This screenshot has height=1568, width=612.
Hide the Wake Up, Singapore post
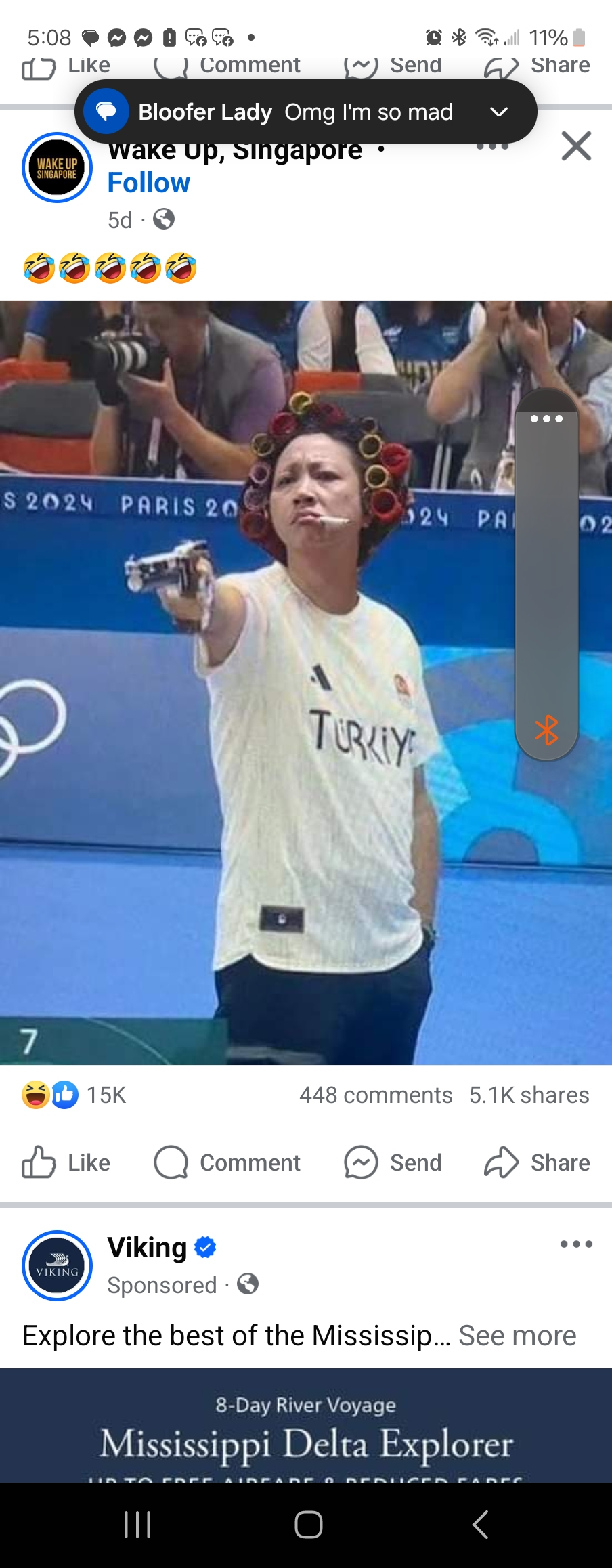(x=576, y=146)
